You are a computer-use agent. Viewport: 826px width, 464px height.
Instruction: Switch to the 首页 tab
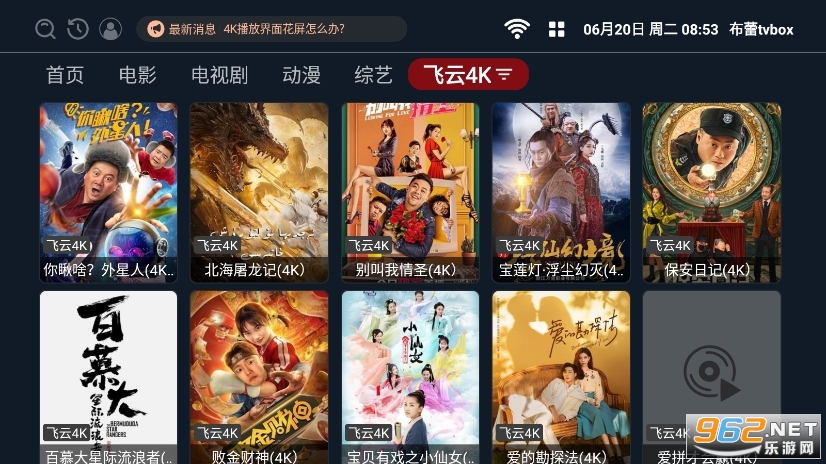click(x=65, y=75)
